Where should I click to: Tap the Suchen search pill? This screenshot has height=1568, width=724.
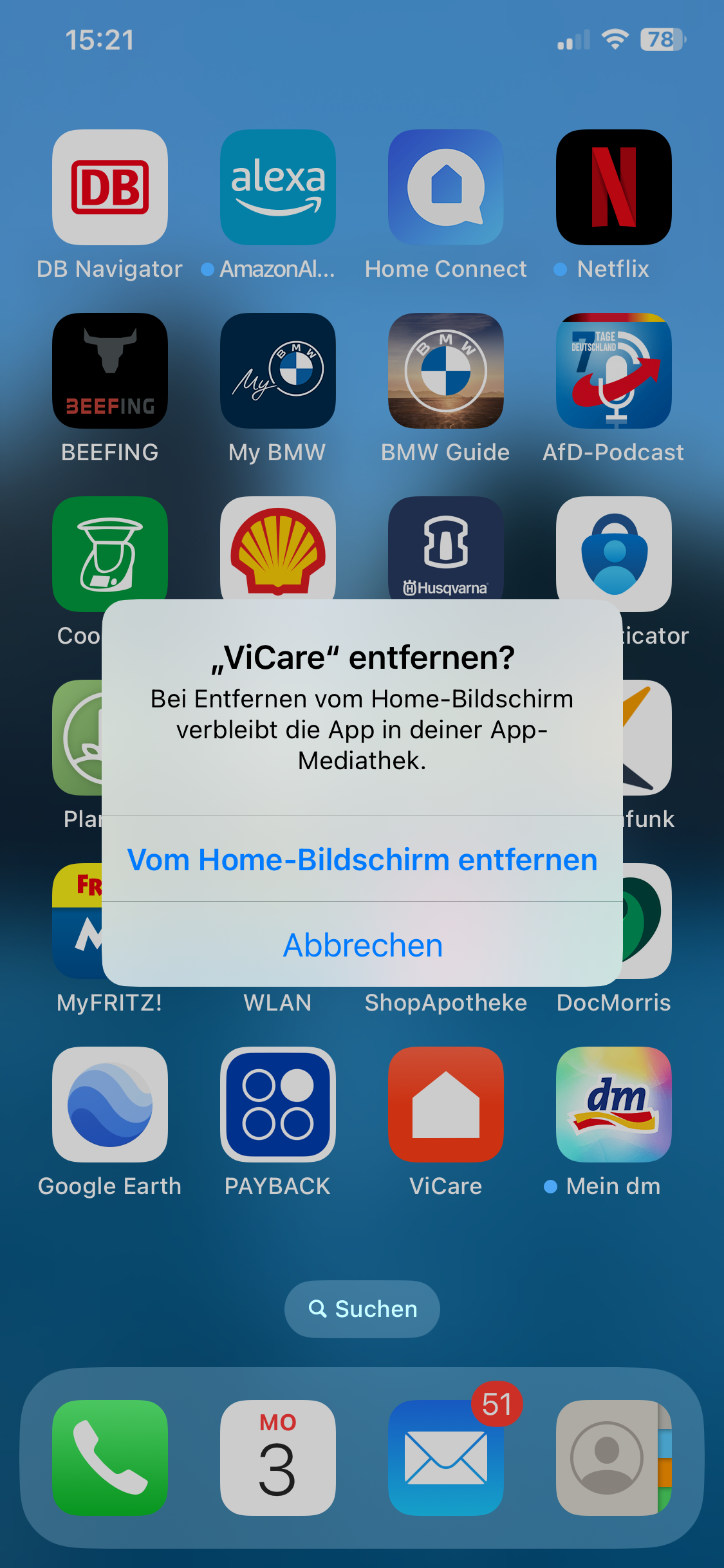click(362, 1309)
